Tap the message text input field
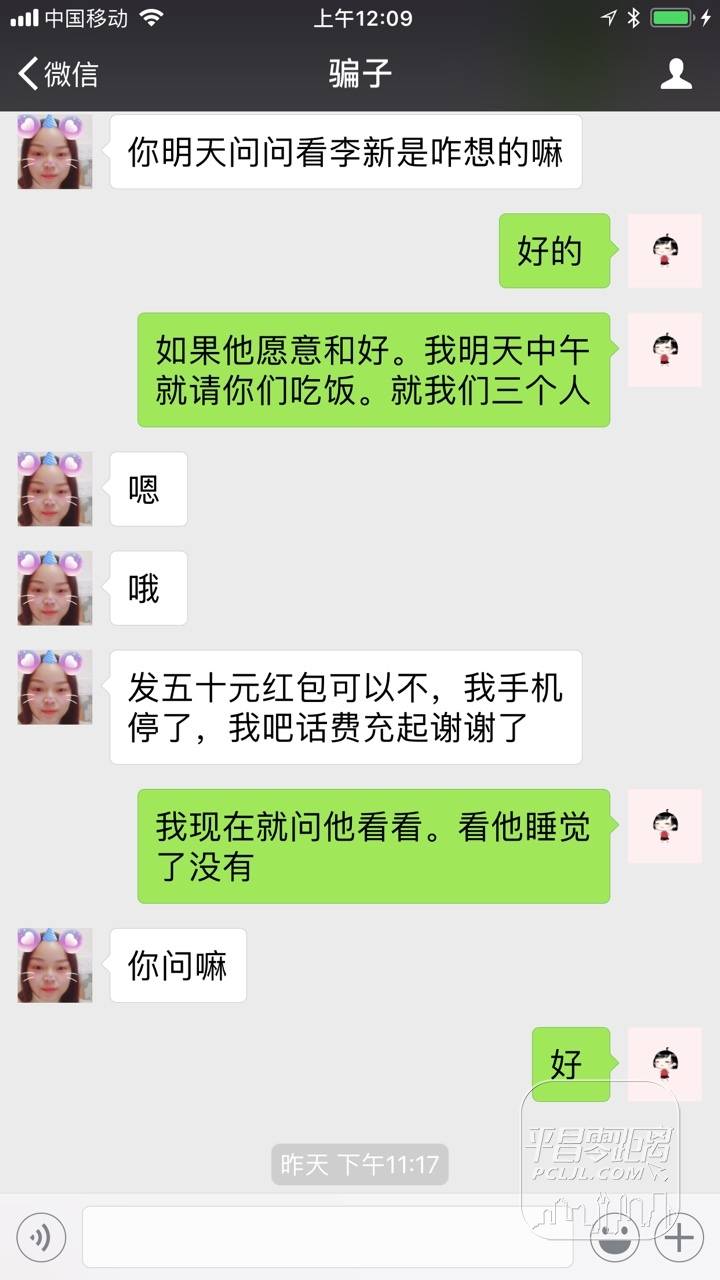 coord(326,1238)
